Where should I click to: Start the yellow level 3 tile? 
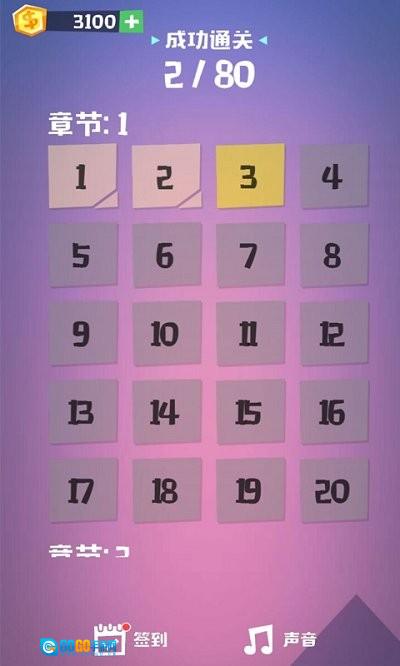pos(251,176)
